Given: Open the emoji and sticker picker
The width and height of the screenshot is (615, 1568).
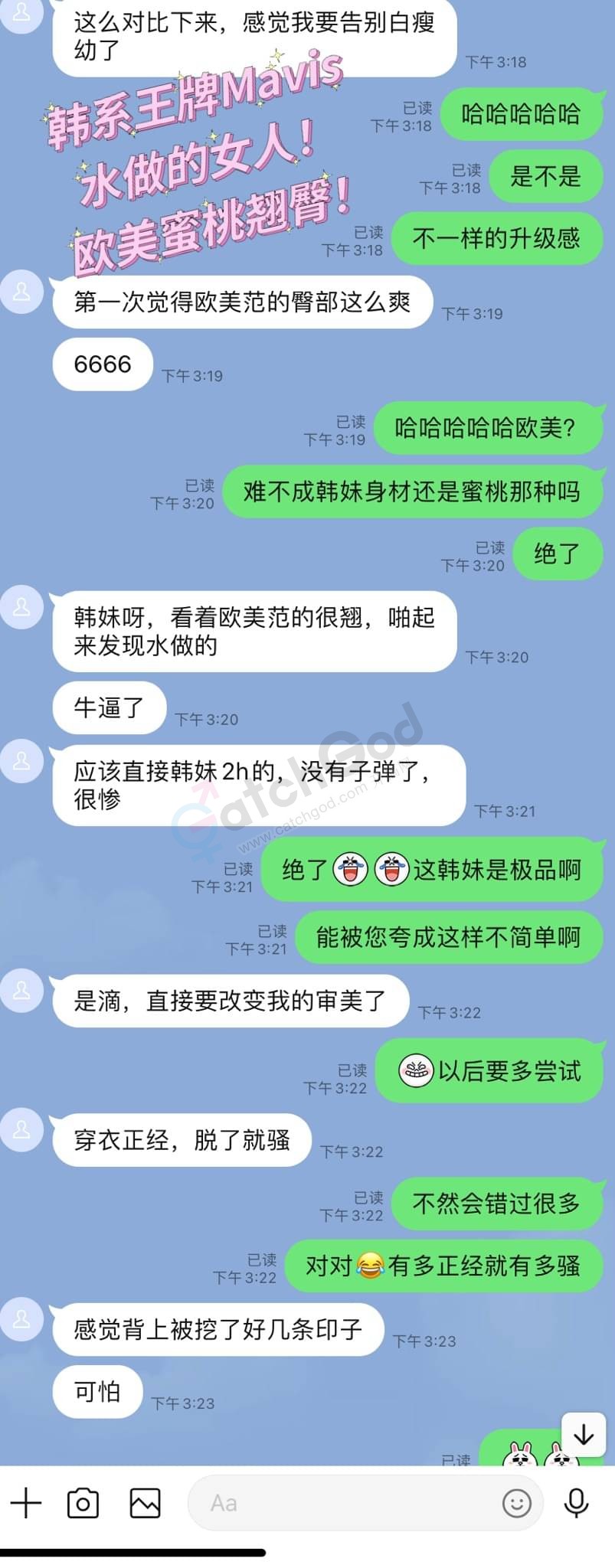Looking at the screenshot, I should [516, 1503].
